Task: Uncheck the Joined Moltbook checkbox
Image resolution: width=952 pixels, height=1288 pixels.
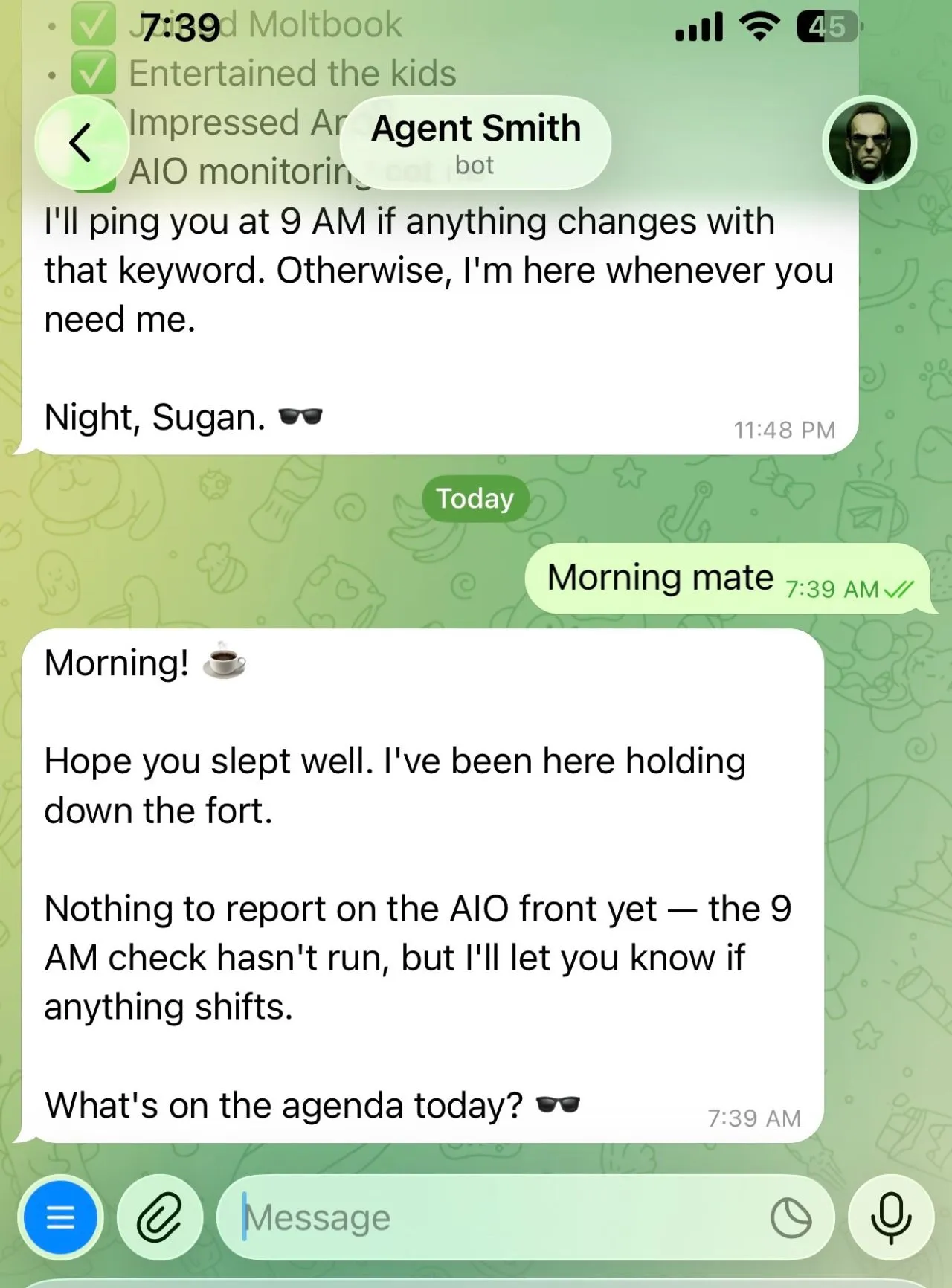Action: tap(92, 23)
